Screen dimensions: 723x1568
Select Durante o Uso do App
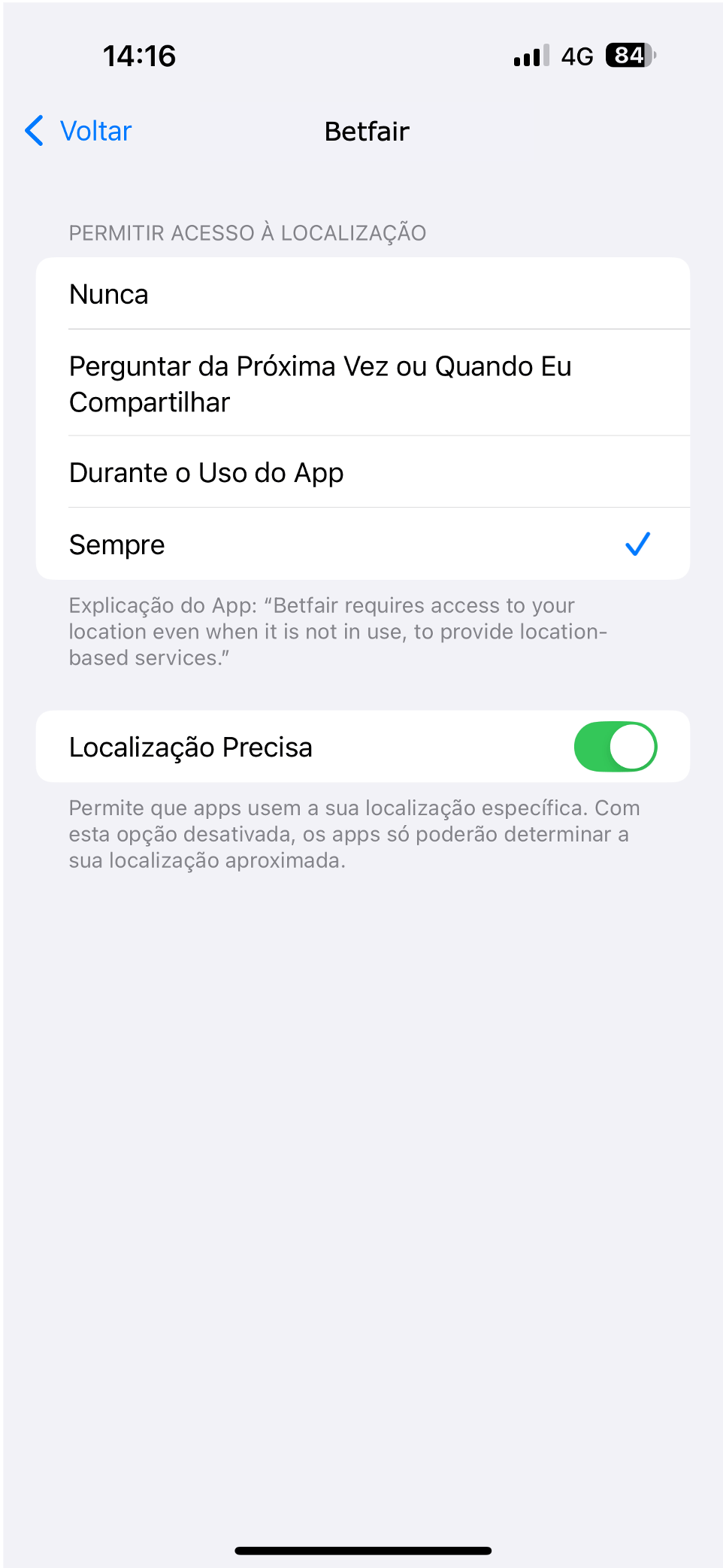pyautogui.click(x=363, y=472)
